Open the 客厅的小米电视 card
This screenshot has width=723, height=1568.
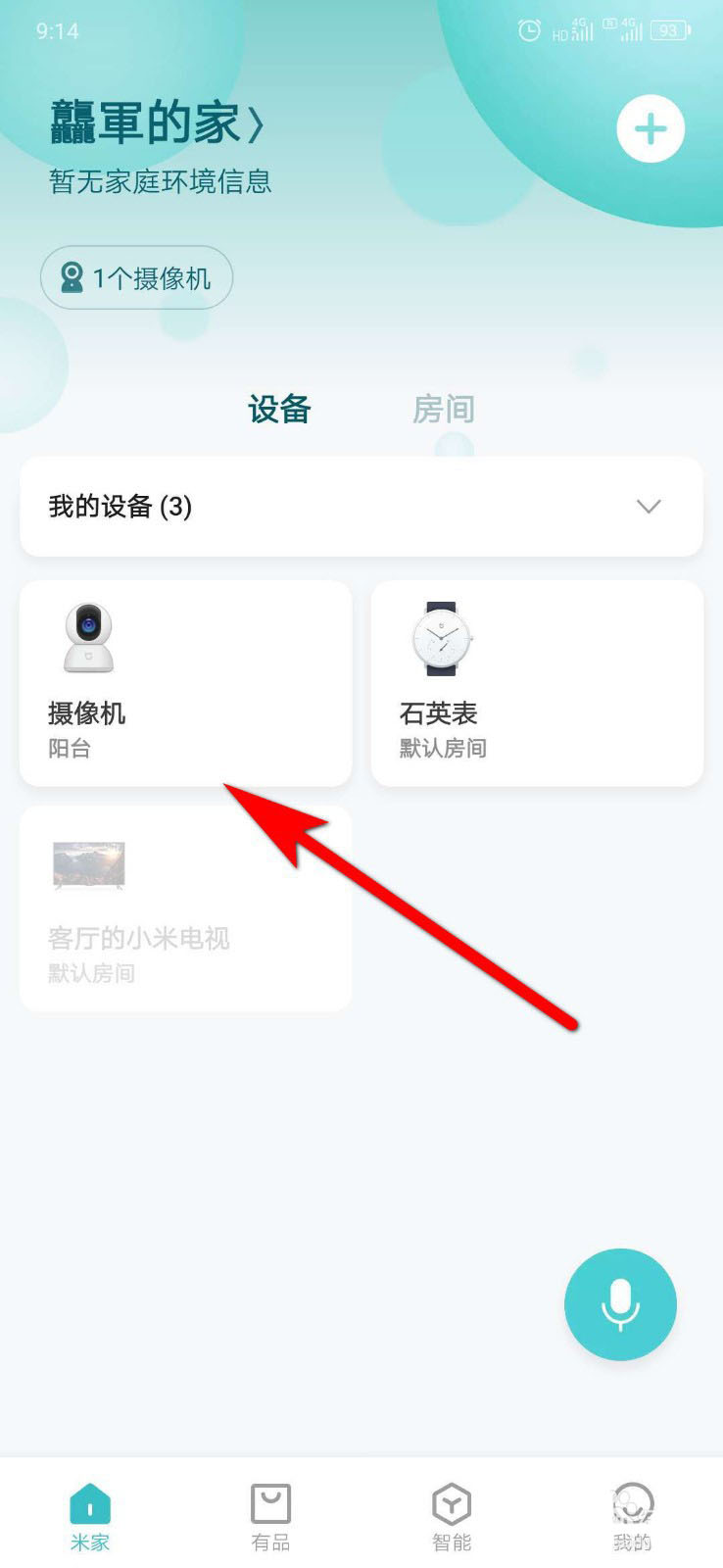tap(185, 908)
